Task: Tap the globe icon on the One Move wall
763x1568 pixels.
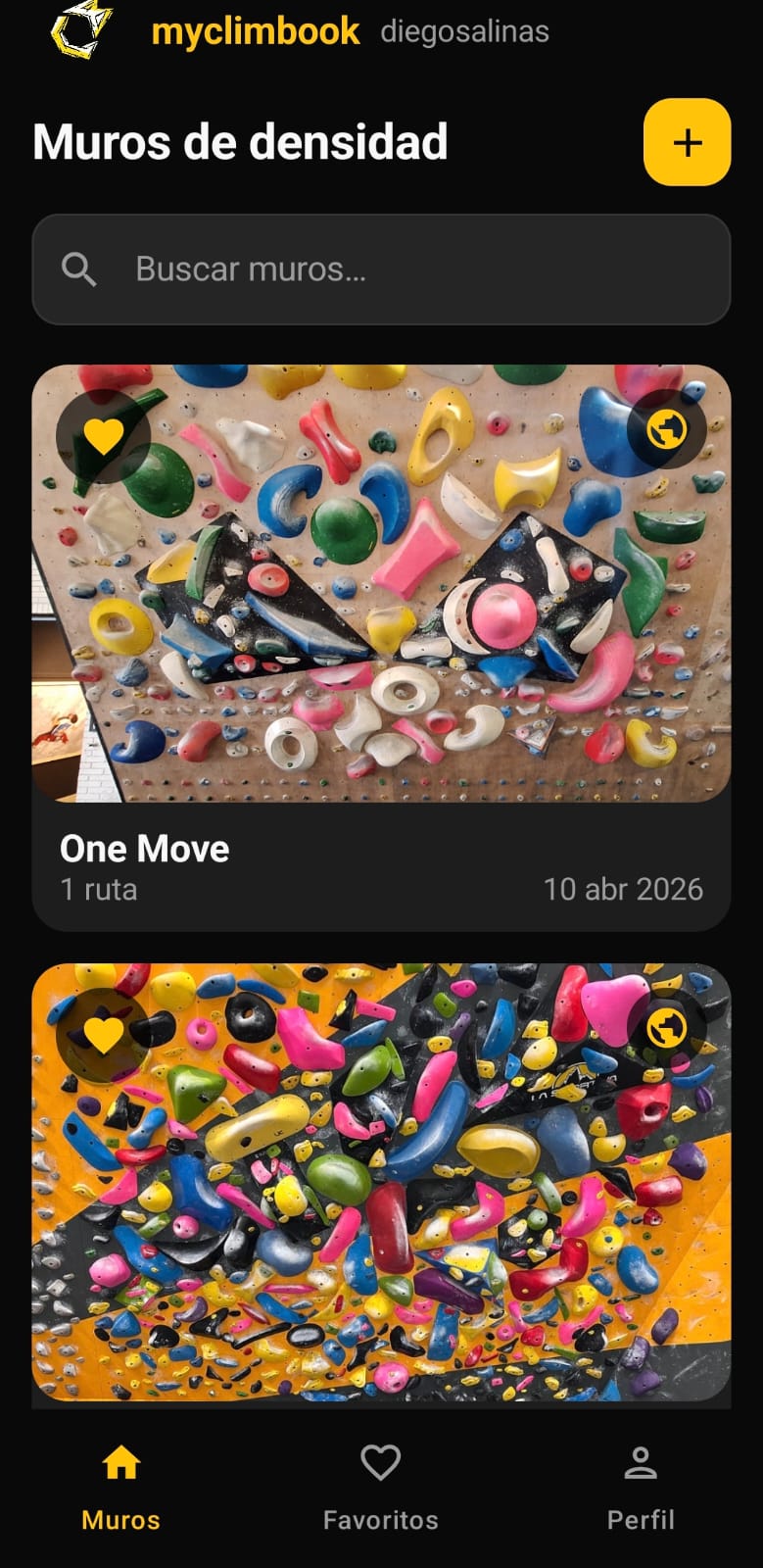Action: (x=665, y=427)
